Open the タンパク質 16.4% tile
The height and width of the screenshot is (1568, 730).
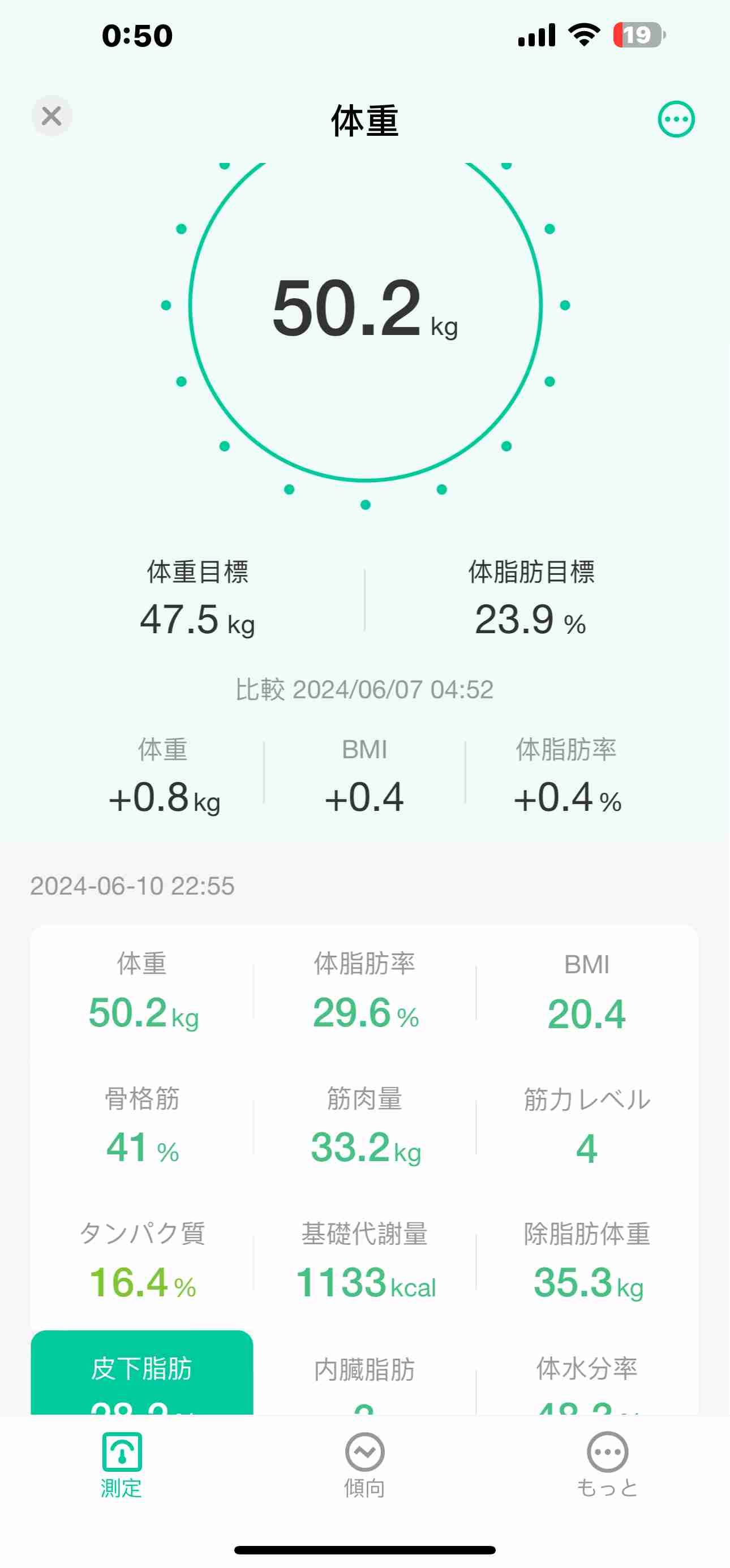[x=142, y=1261]
